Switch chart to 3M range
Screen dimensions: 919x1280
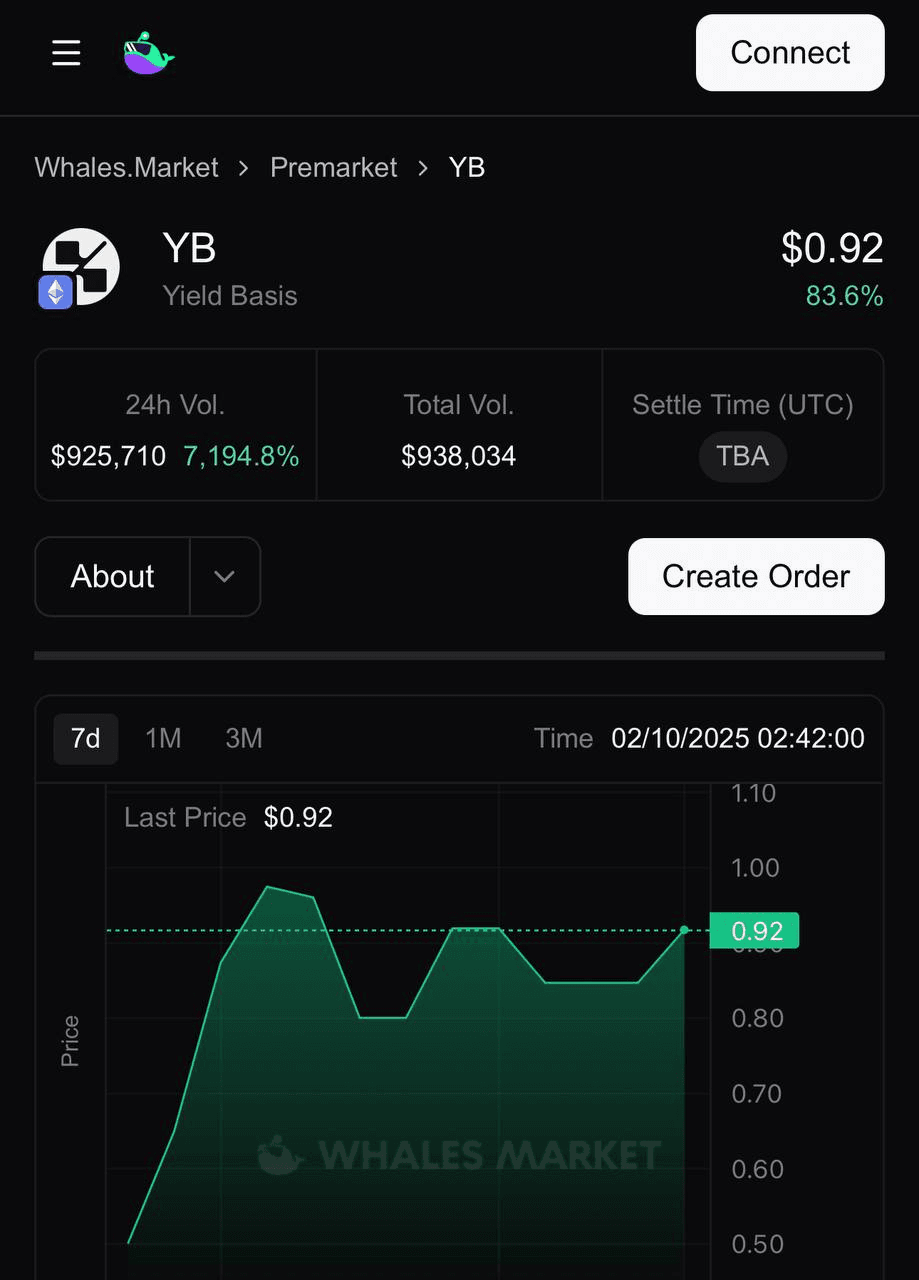[244, 738]
